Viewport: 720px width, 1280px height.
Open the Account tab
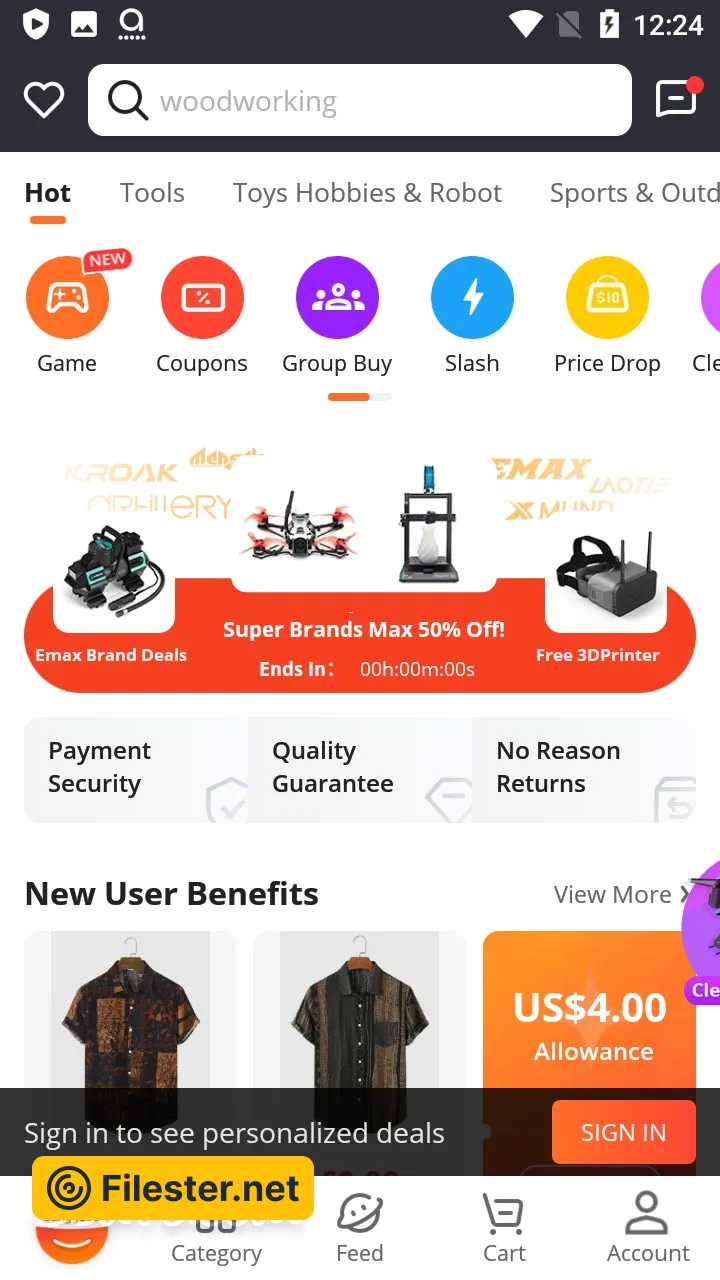(x=648, y=1230)
